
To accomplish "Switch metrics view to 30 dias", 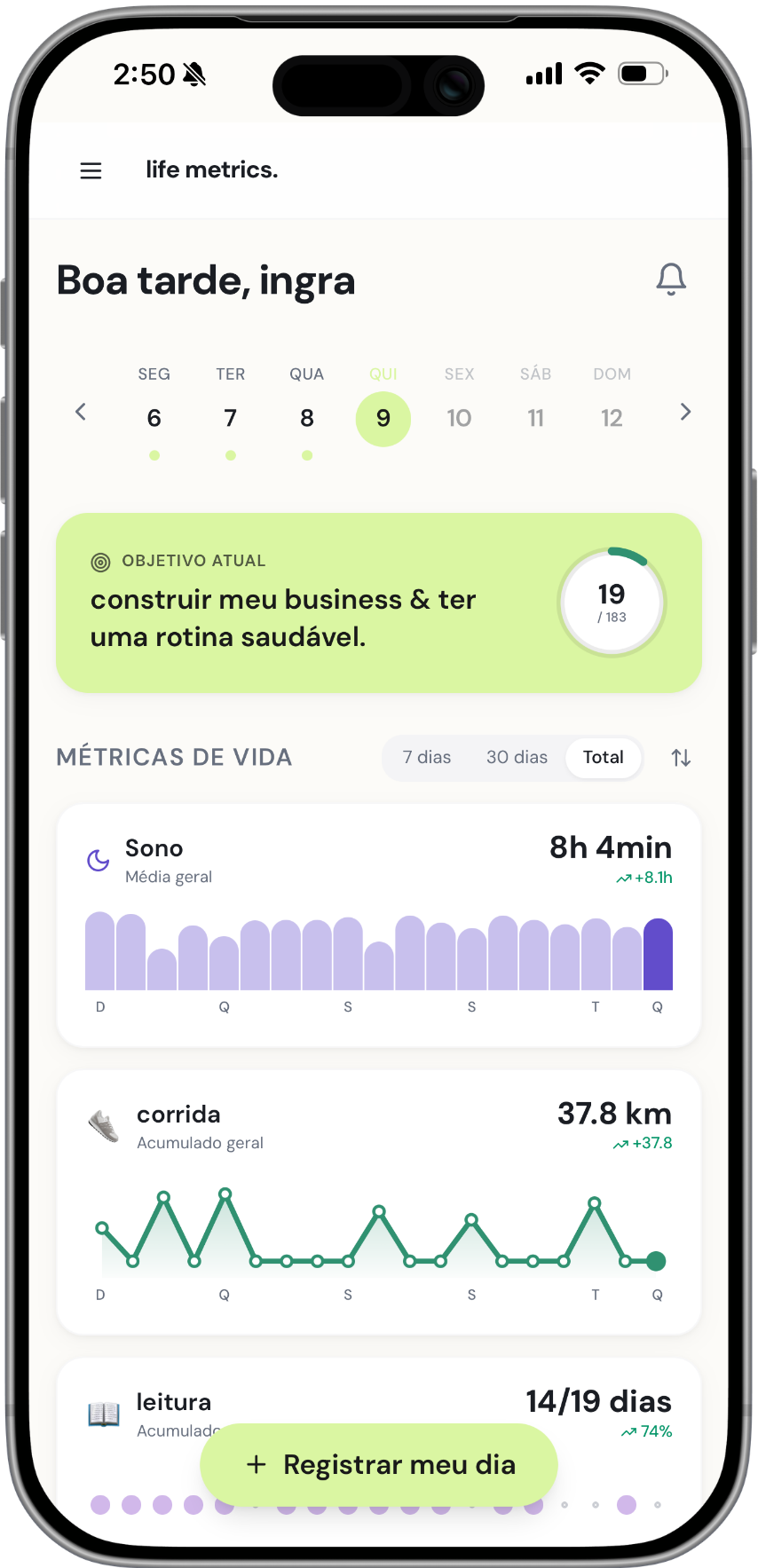I will (516, 757).
